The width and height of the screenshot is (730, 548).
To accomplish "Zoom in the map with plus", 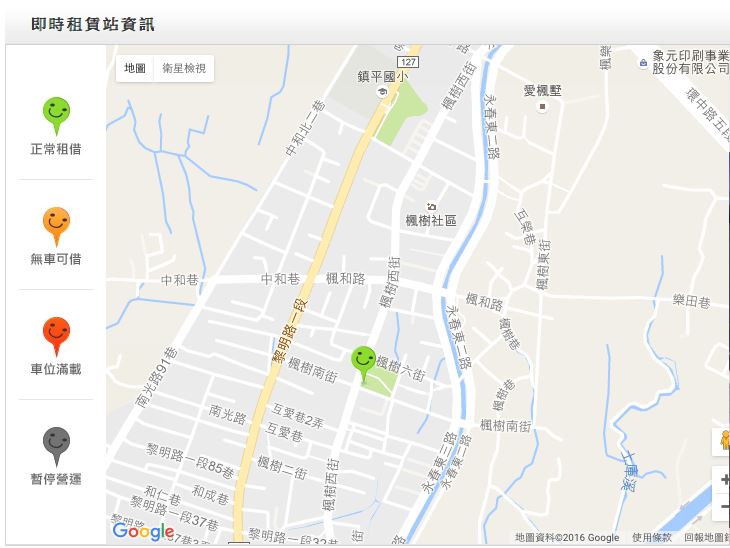I will [x=723, y=480].
